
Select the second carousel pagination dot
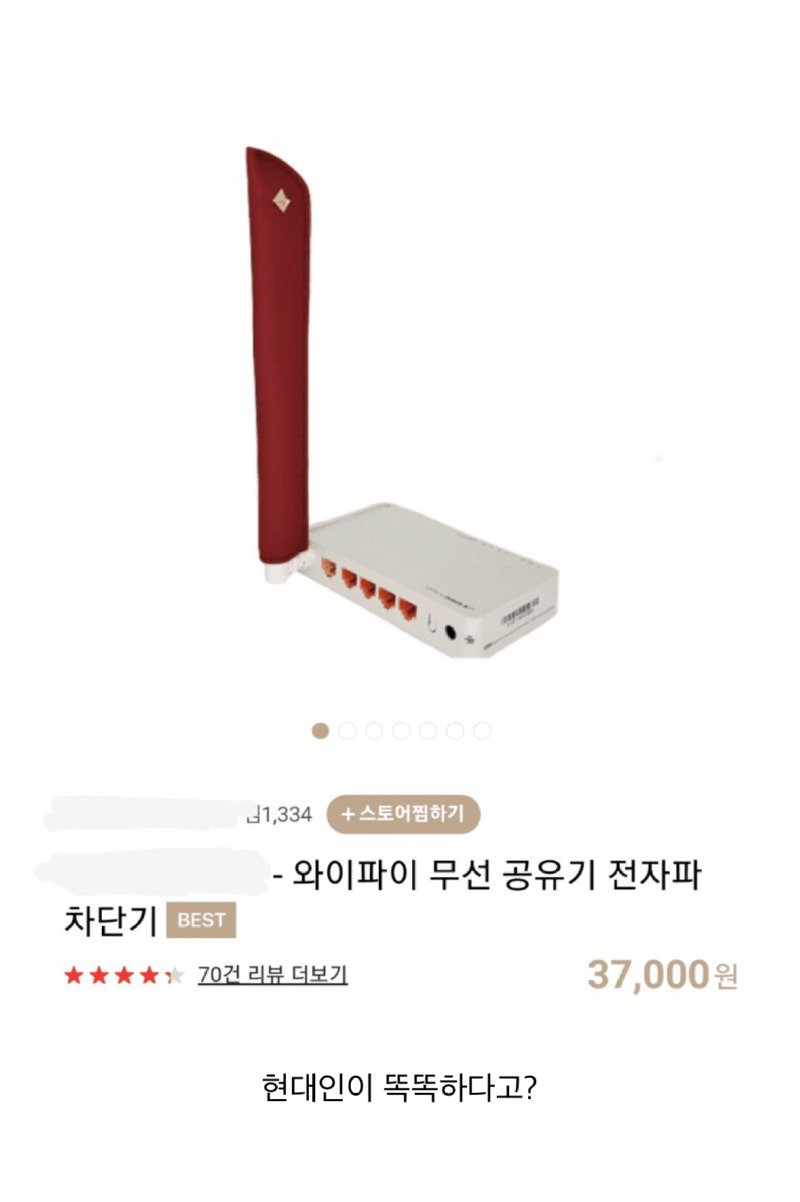(348, 729)
